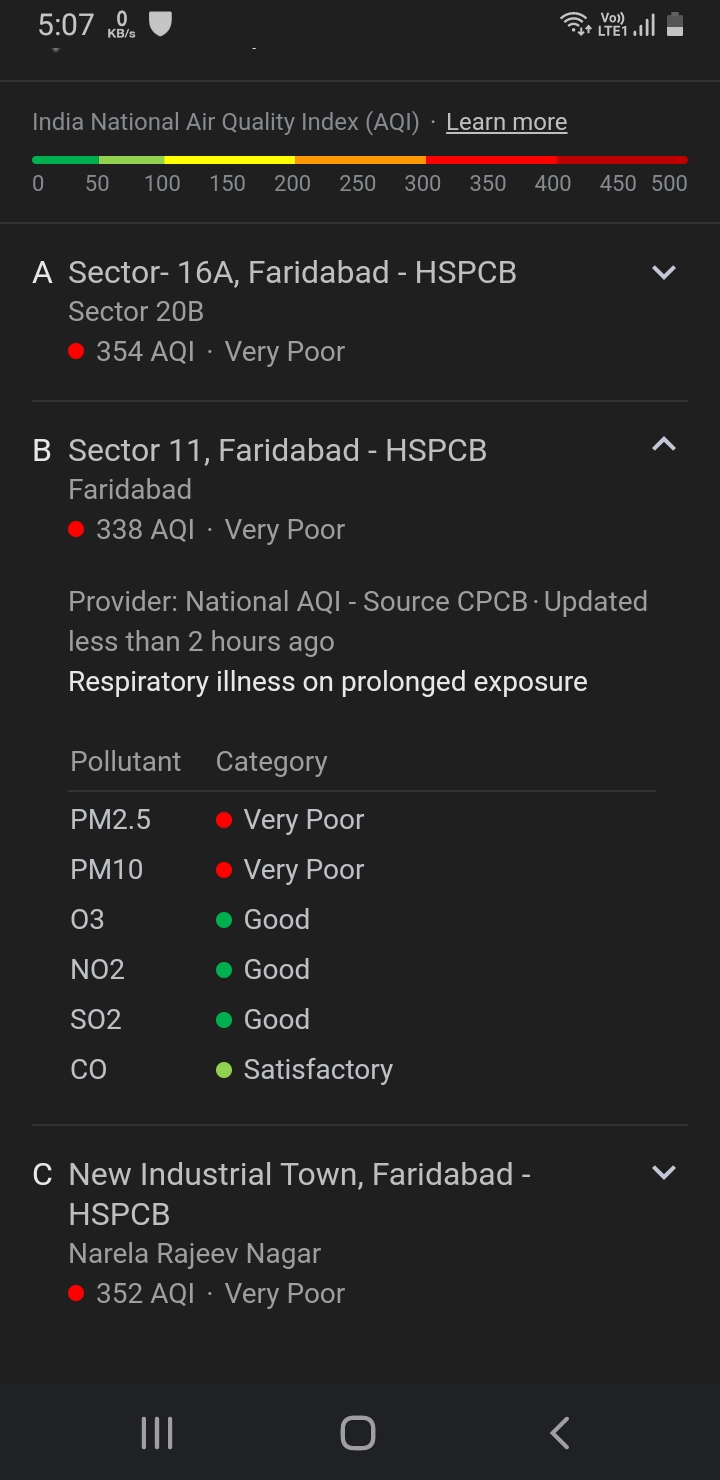Open the system recent apps view
The image size is (720, 1480).
click(157, 1433)
